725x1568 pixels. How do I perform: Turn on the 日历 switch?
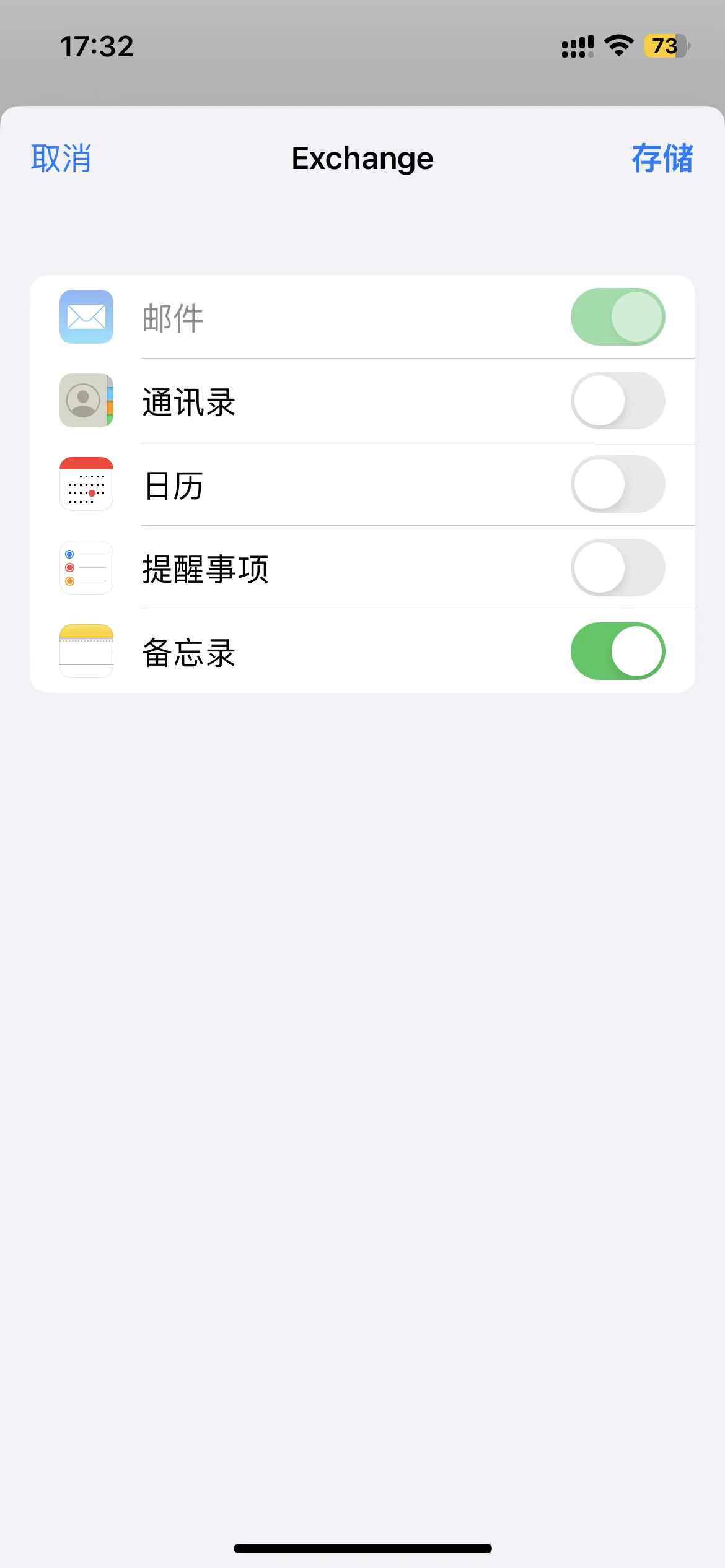(x=617, y=484)
